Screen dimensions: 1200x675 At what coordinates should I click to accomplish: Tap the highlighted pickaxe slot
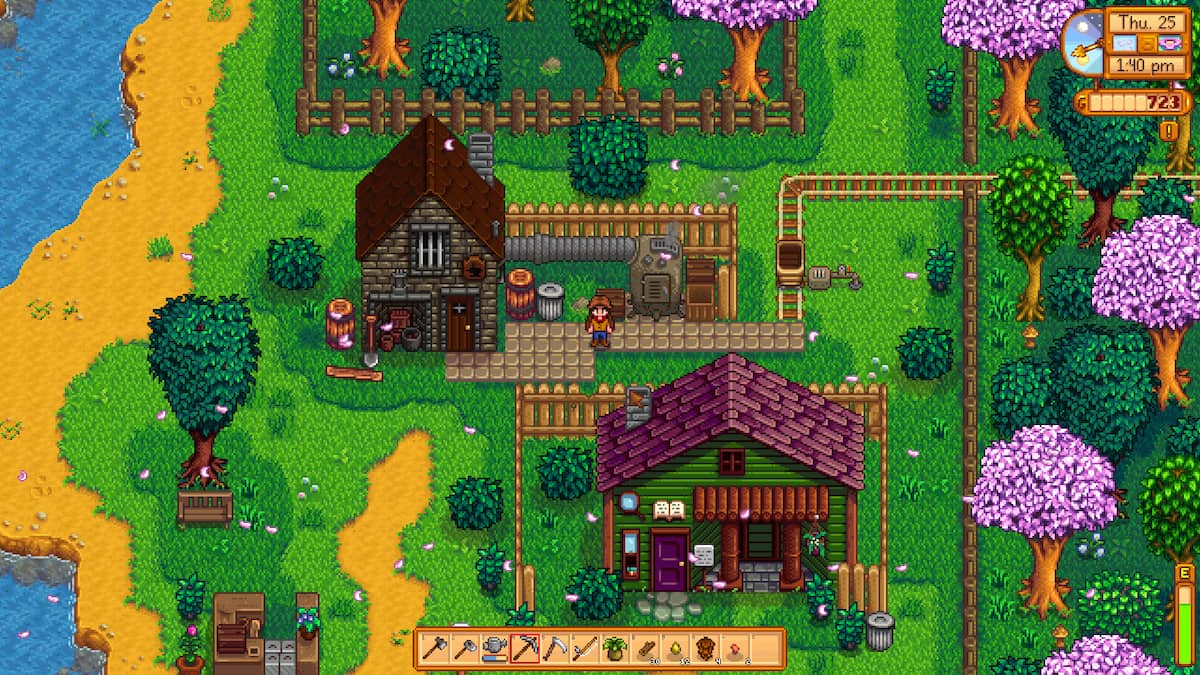coord(524,649)
